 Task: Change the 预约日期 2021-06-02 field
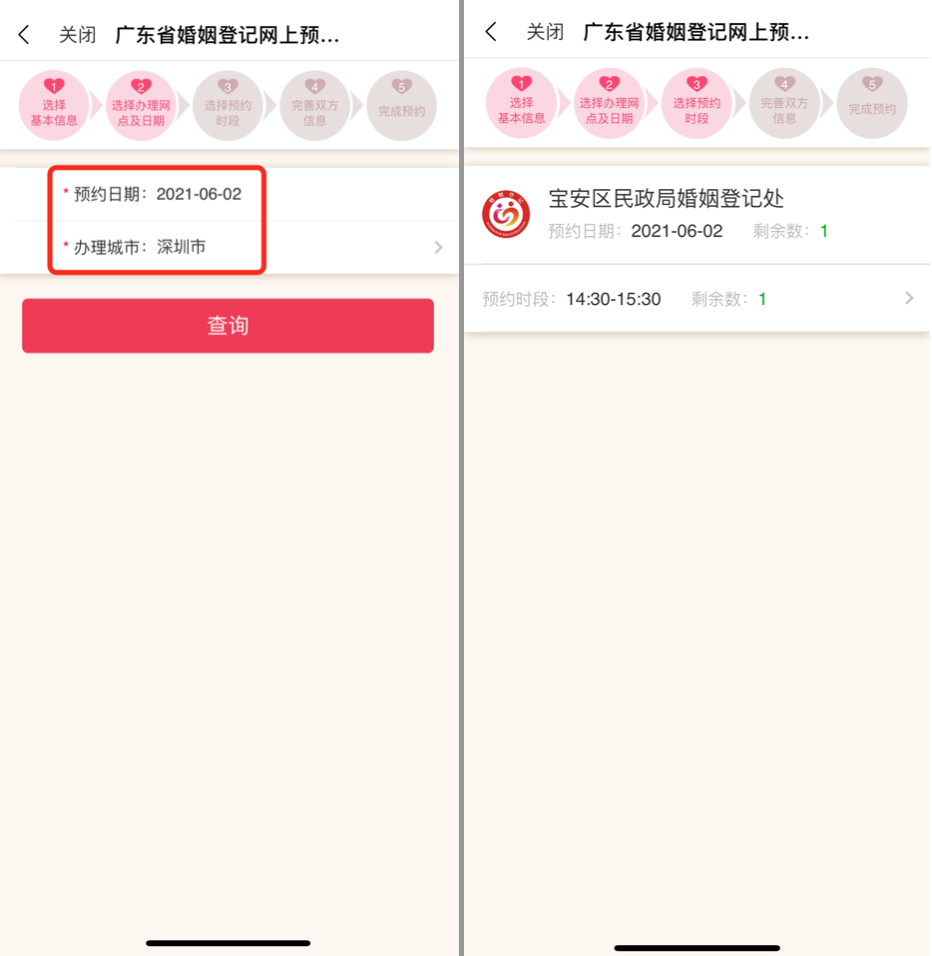(198, 194)
